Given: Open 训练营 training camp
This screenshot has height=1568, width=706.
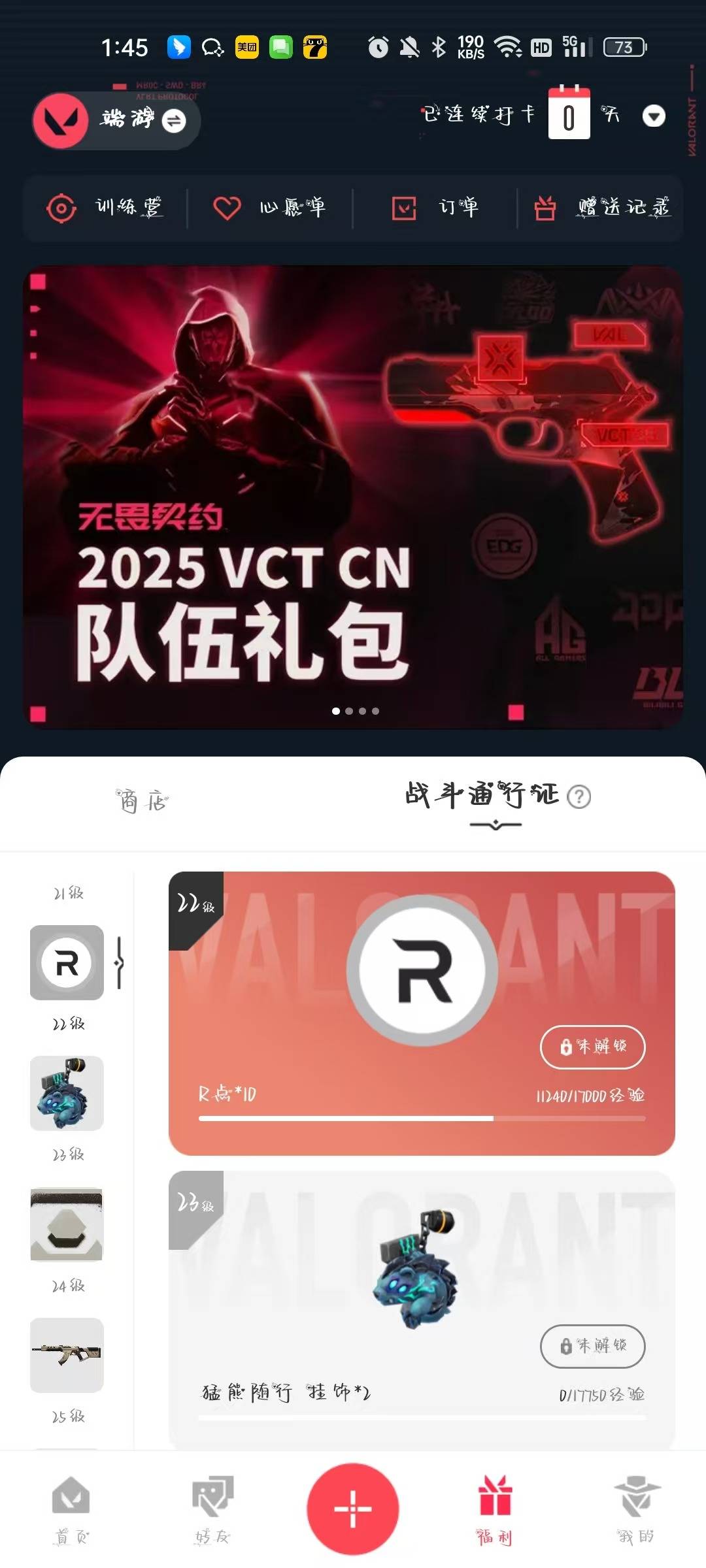Looking at the screenshot, I should tap(106, 208).
